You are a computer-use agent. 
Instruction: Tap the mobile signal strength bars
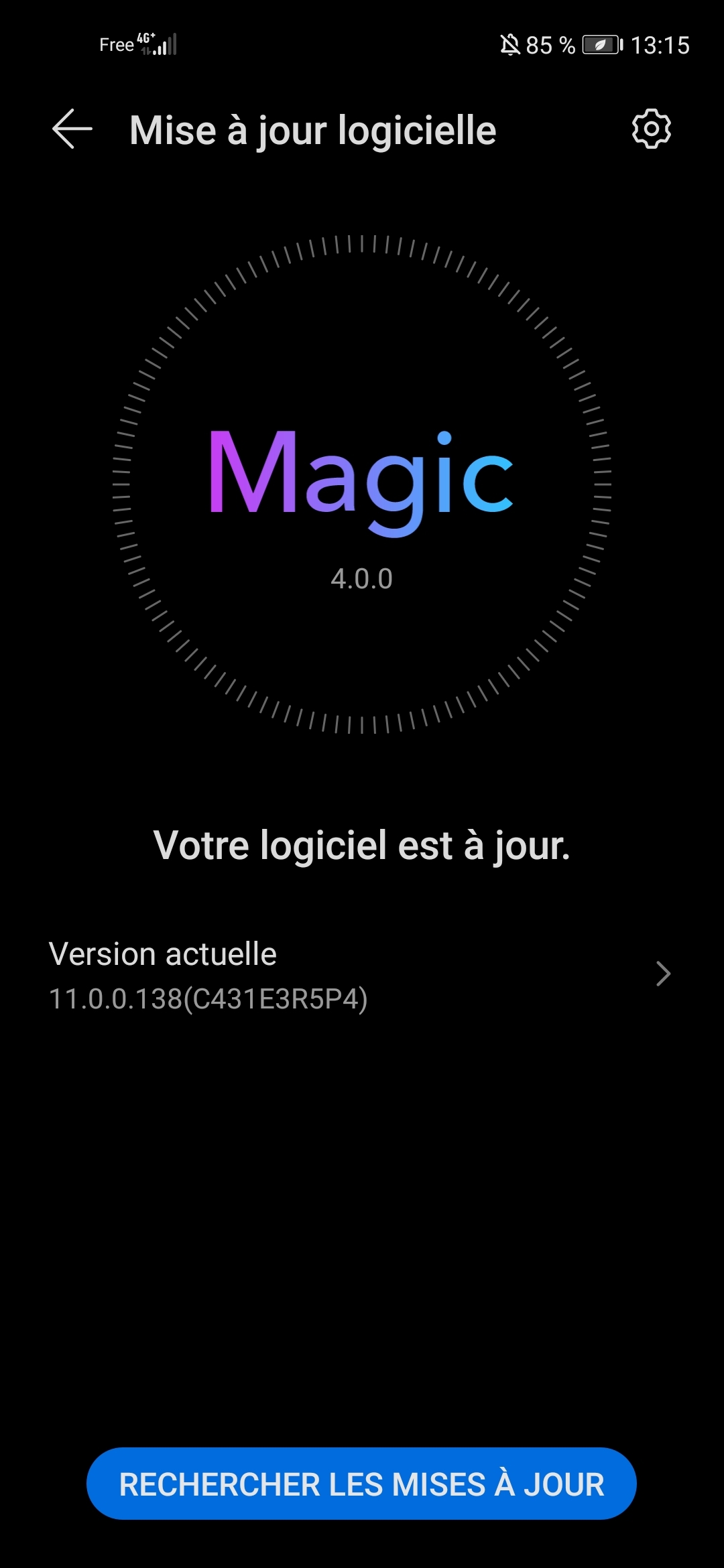click(166, 45)
